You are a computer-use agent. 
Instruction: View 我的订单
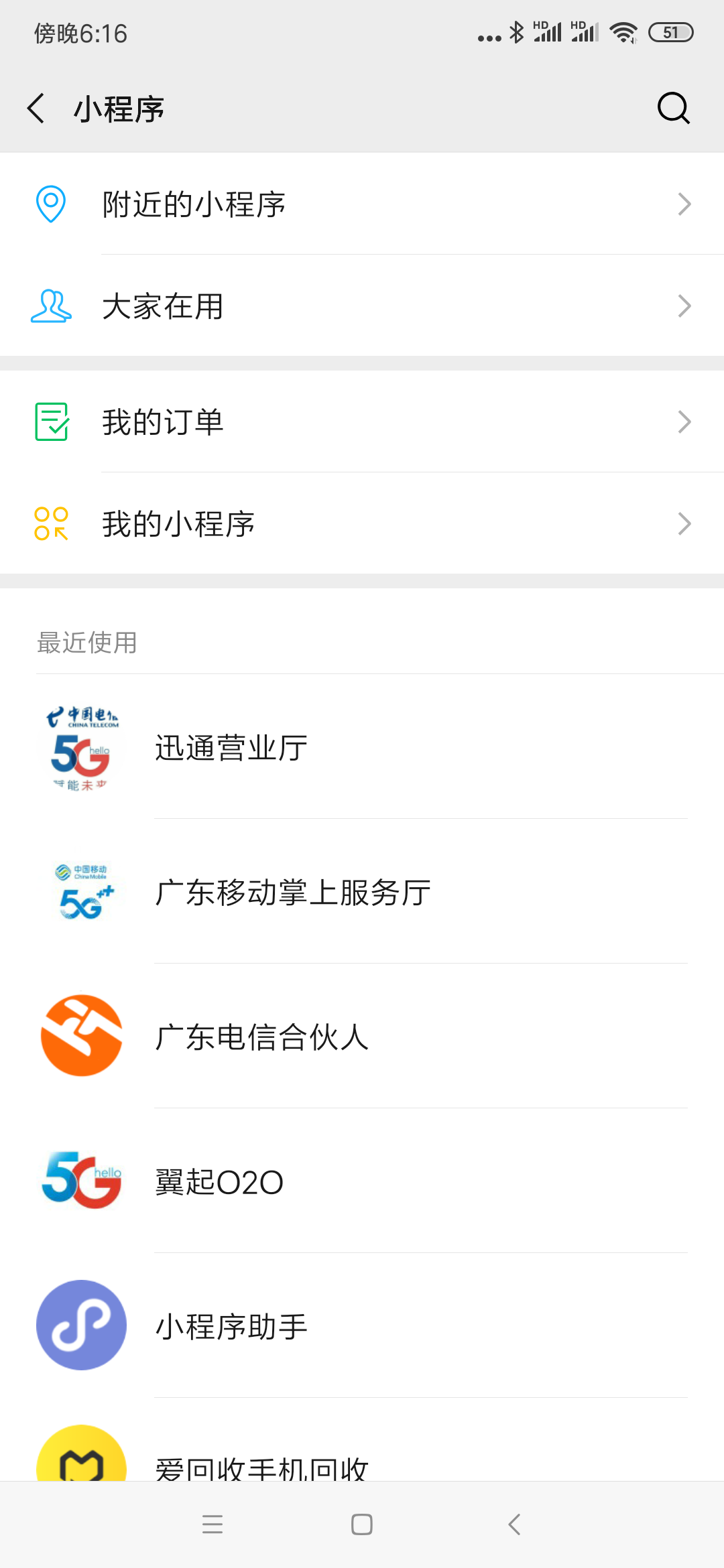point(362,421)
